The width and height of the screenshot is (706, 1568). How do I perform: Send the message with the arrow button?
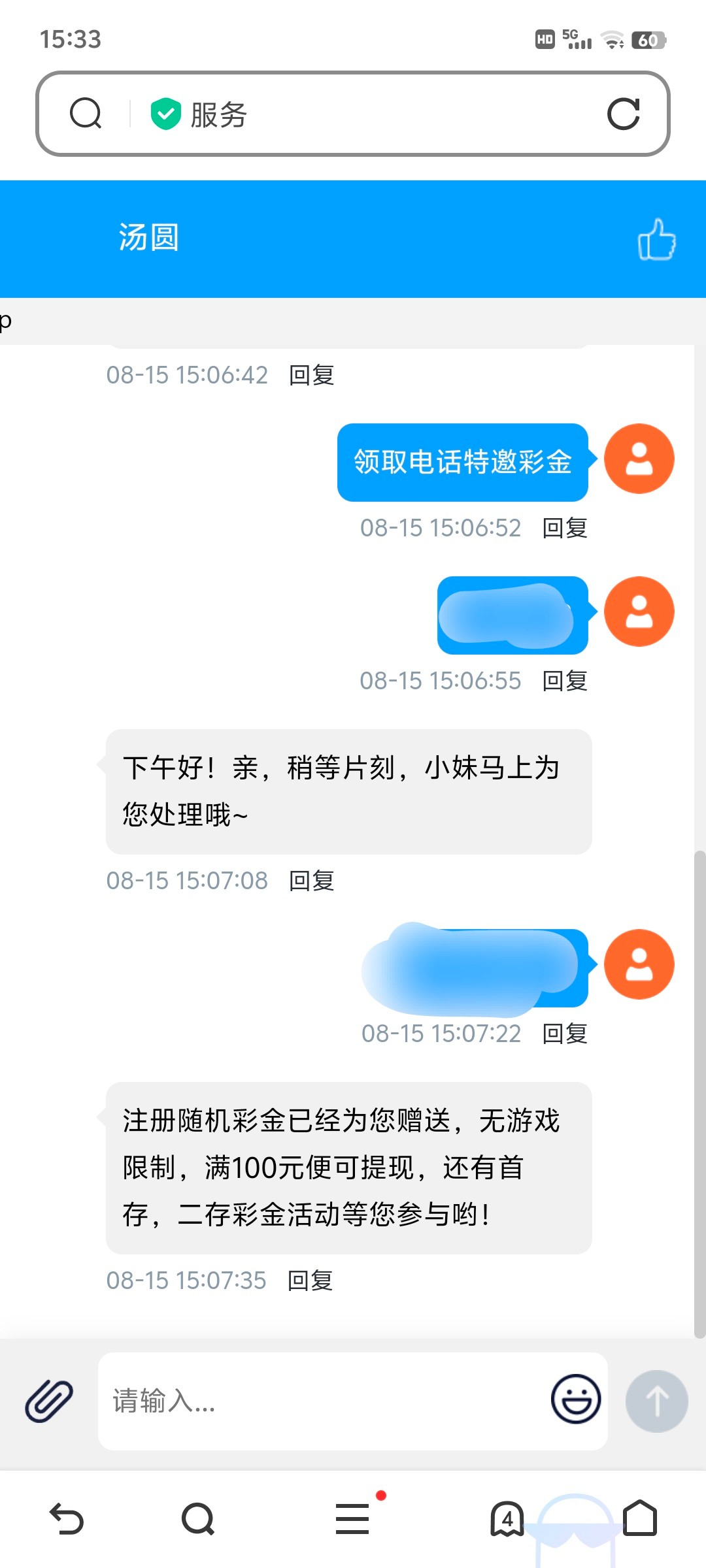(656, 1401)
